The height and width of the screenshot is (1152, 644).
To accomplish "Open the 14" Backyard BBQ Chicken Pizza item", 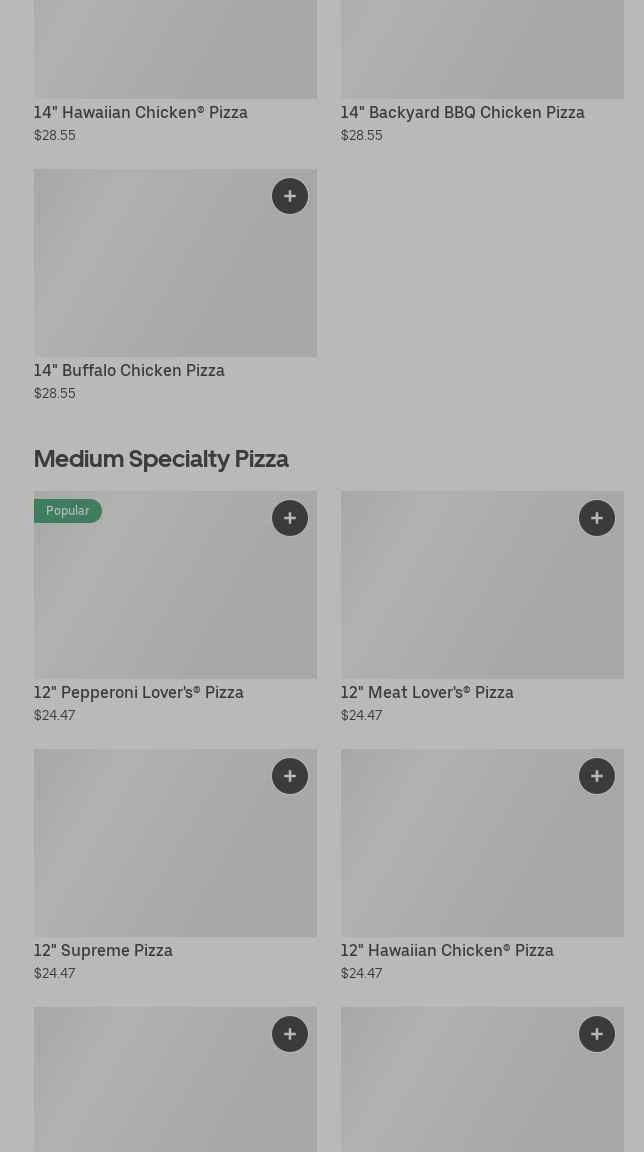I will [462, 112].
